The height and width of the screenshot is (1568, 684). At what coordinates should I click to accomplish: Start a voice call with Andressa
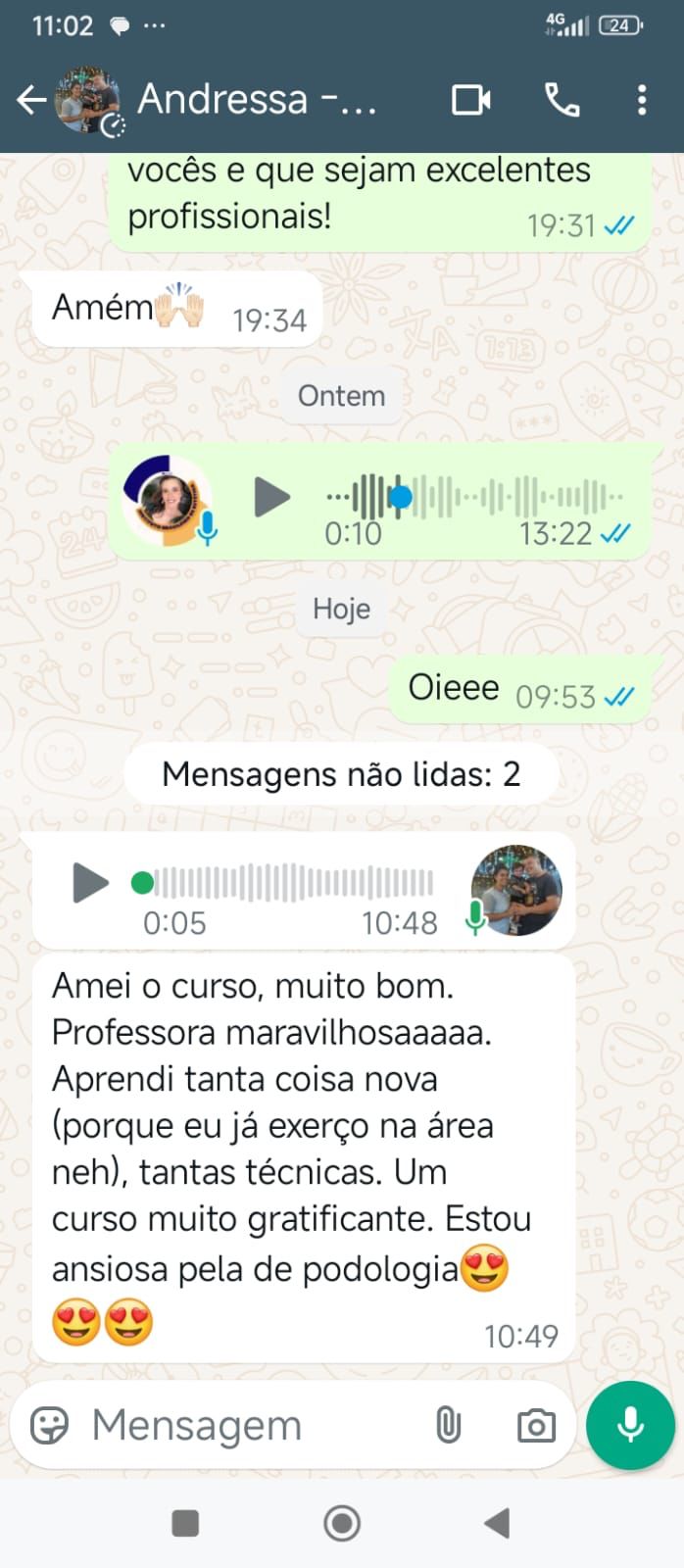pyautogui.click(x=562, y=100)
